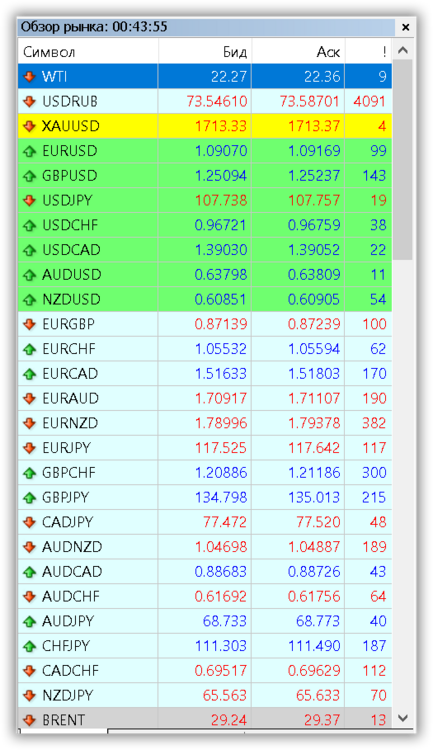Tap the scroll up arrow
Viewport: 433px width, 750px height.
click(x=403, y=50)
